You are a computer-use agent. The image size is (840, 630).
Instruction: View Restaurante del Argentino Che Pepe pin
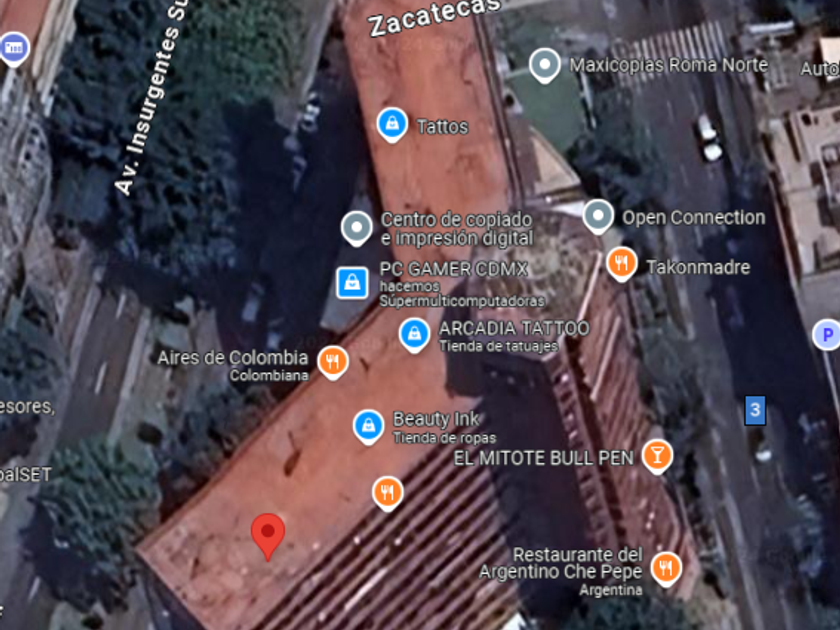(665, 568)
